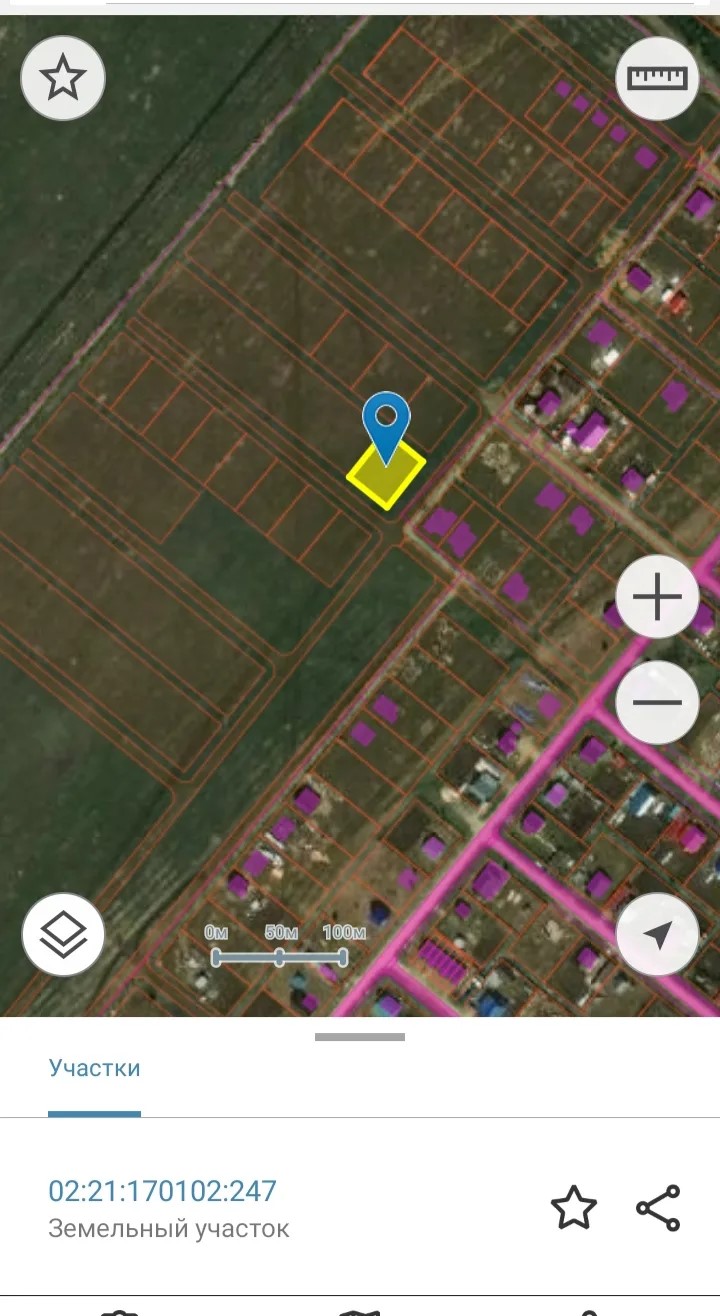The height and width of the screenshot is (1316, 720).
Task: Center map on my location arrow
Action: click(x=657, y=935)
